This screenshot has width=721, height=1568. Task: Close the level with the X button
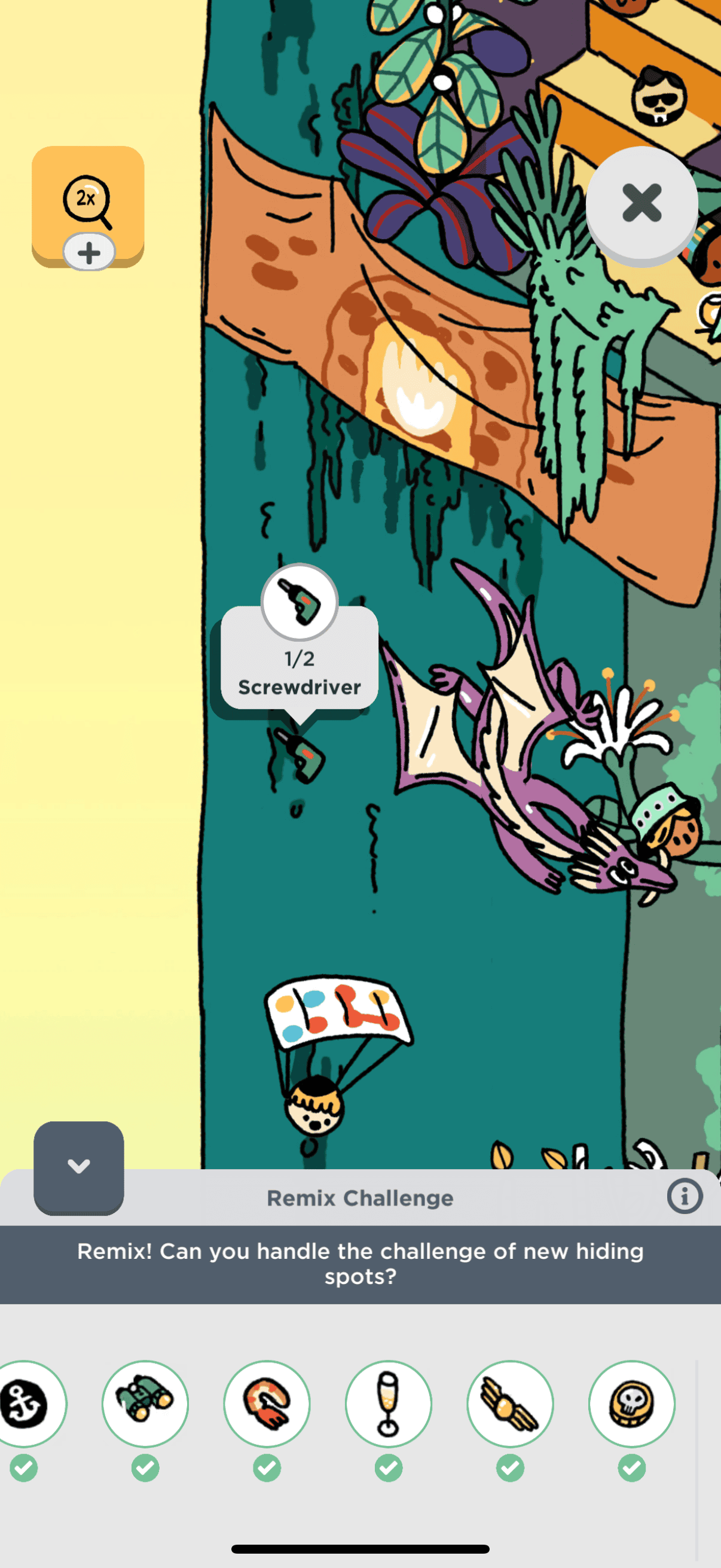point(641,203)
